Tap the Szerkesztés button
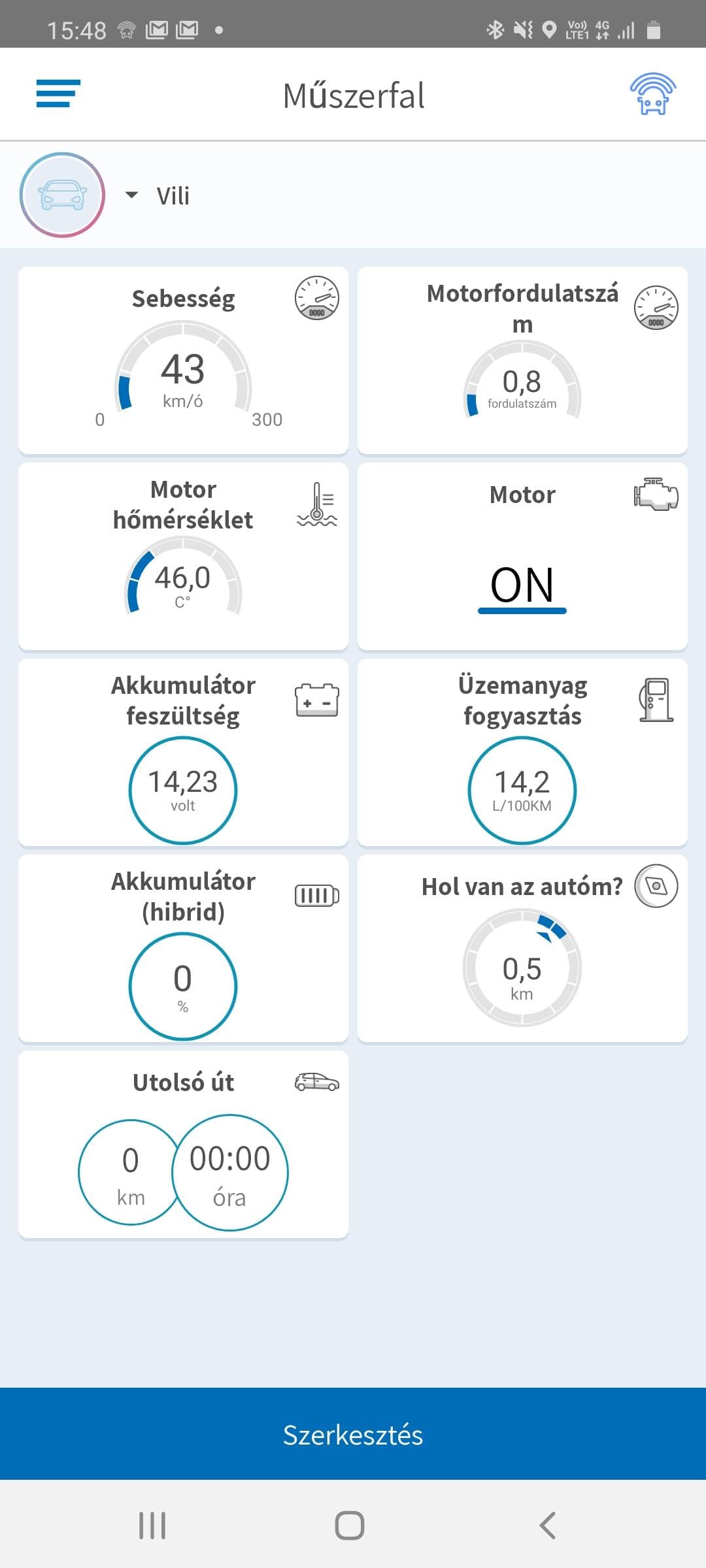 [353, 1435]
